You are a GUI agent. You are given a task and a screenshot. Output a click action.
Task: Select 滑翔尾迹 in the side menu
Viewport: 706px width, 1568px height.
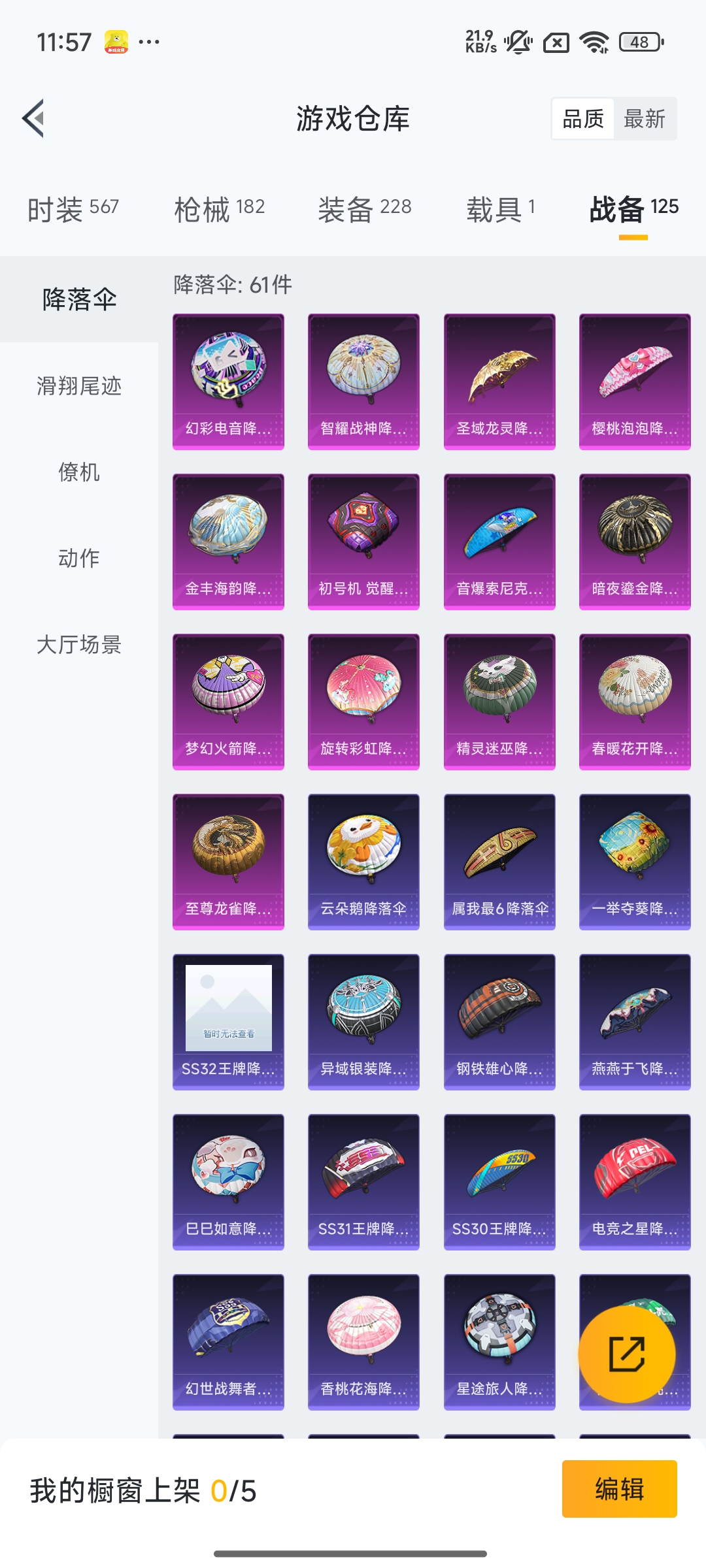pyautogui.click(x=79, y=385)
